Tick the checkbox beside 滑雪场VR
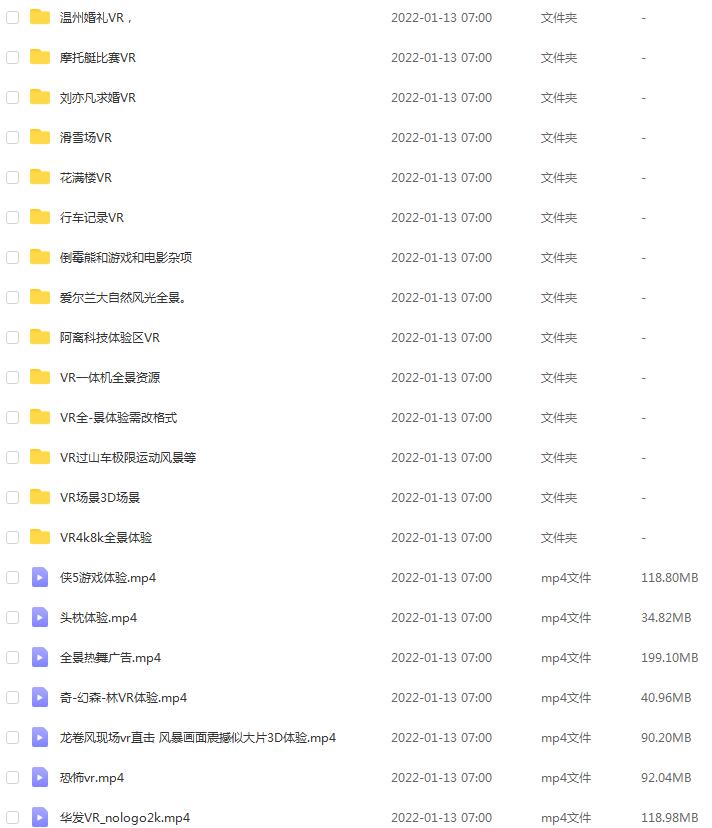The width and height of the screenshot is (712, 828). click(x=13, y=138)
